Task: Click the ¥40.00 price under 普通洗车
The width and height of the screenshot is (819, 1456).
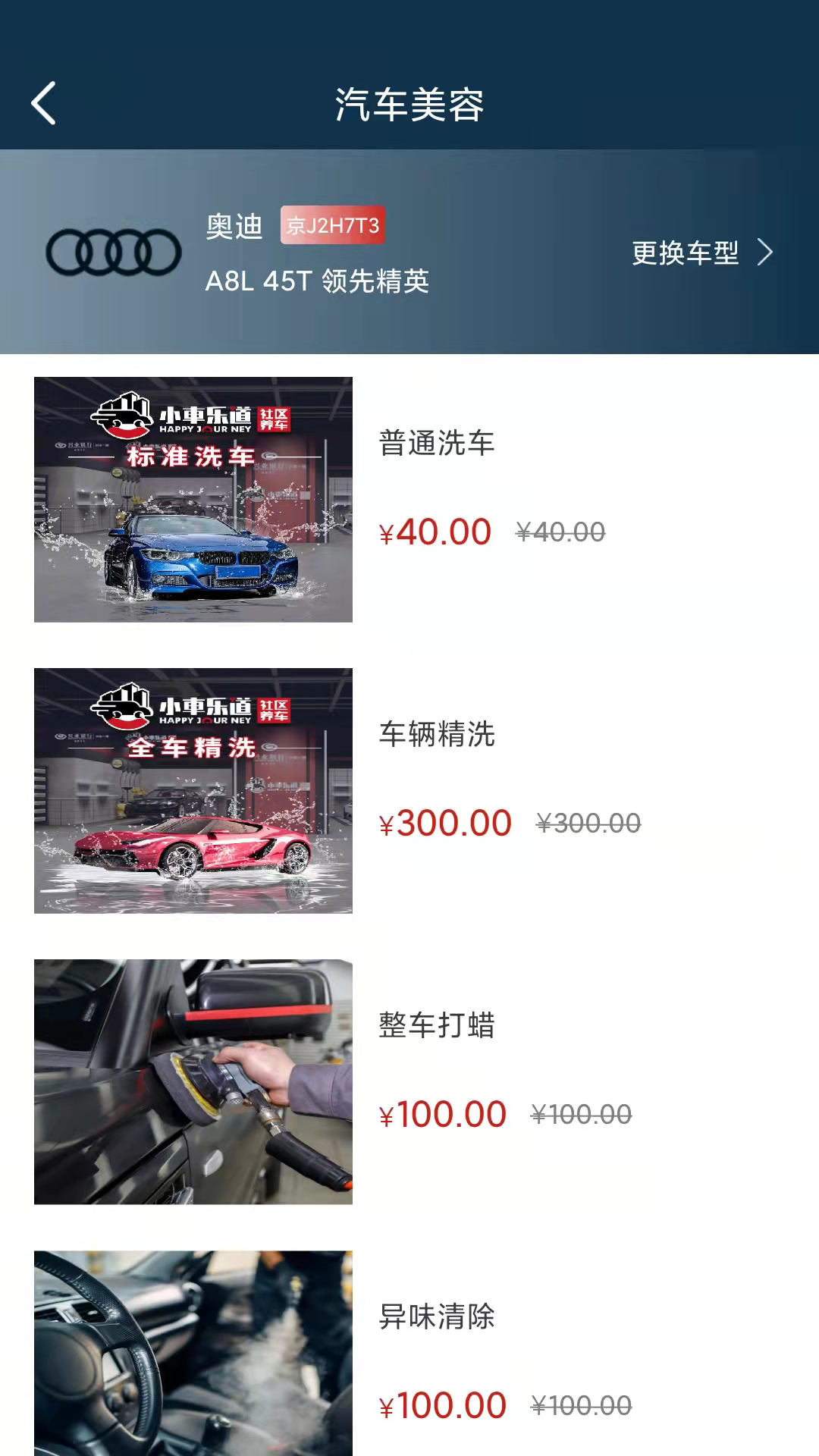Action: point(437,532)
